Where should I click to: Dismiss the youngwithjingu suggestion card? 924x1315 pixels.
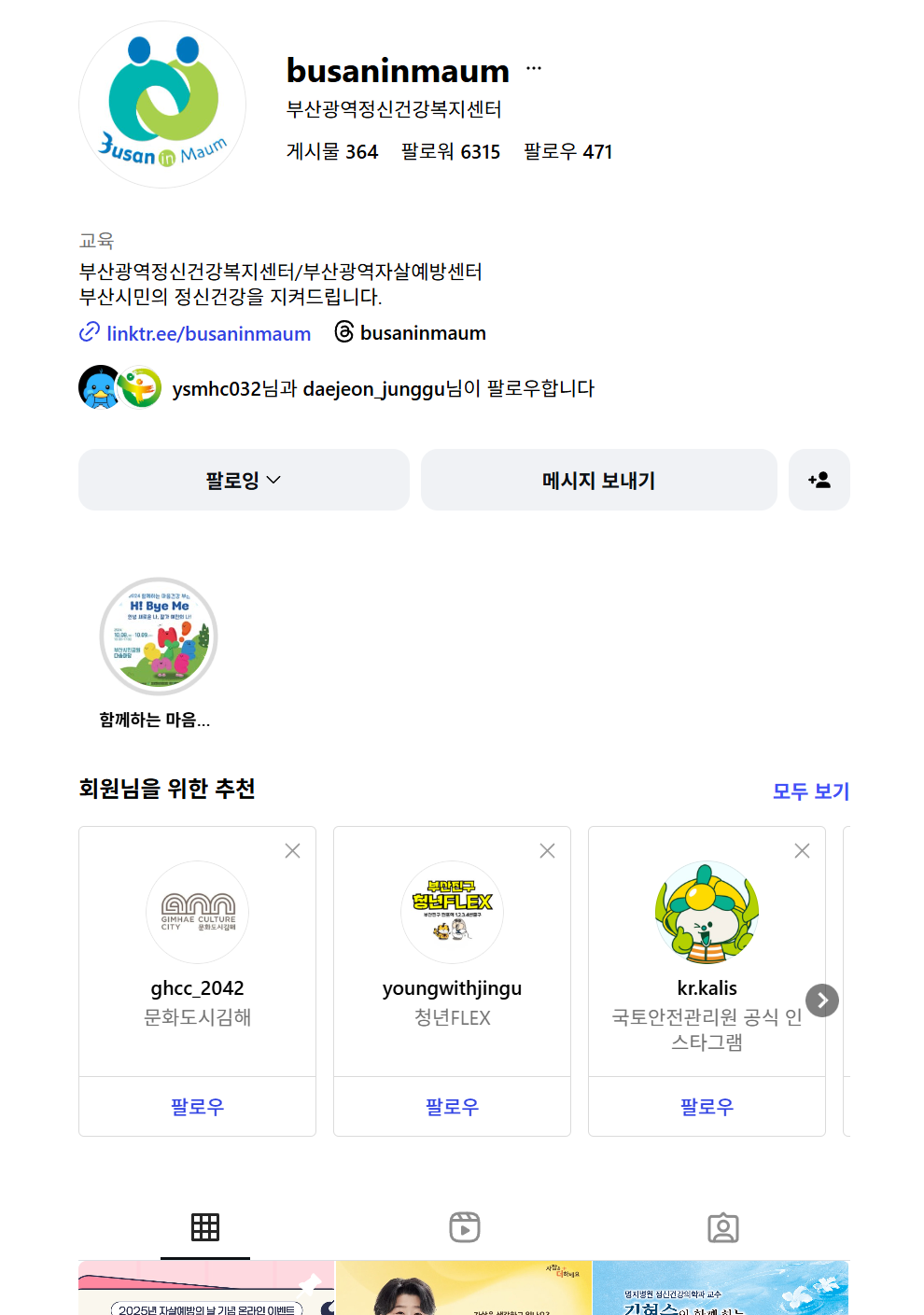(x=547, y=850)
